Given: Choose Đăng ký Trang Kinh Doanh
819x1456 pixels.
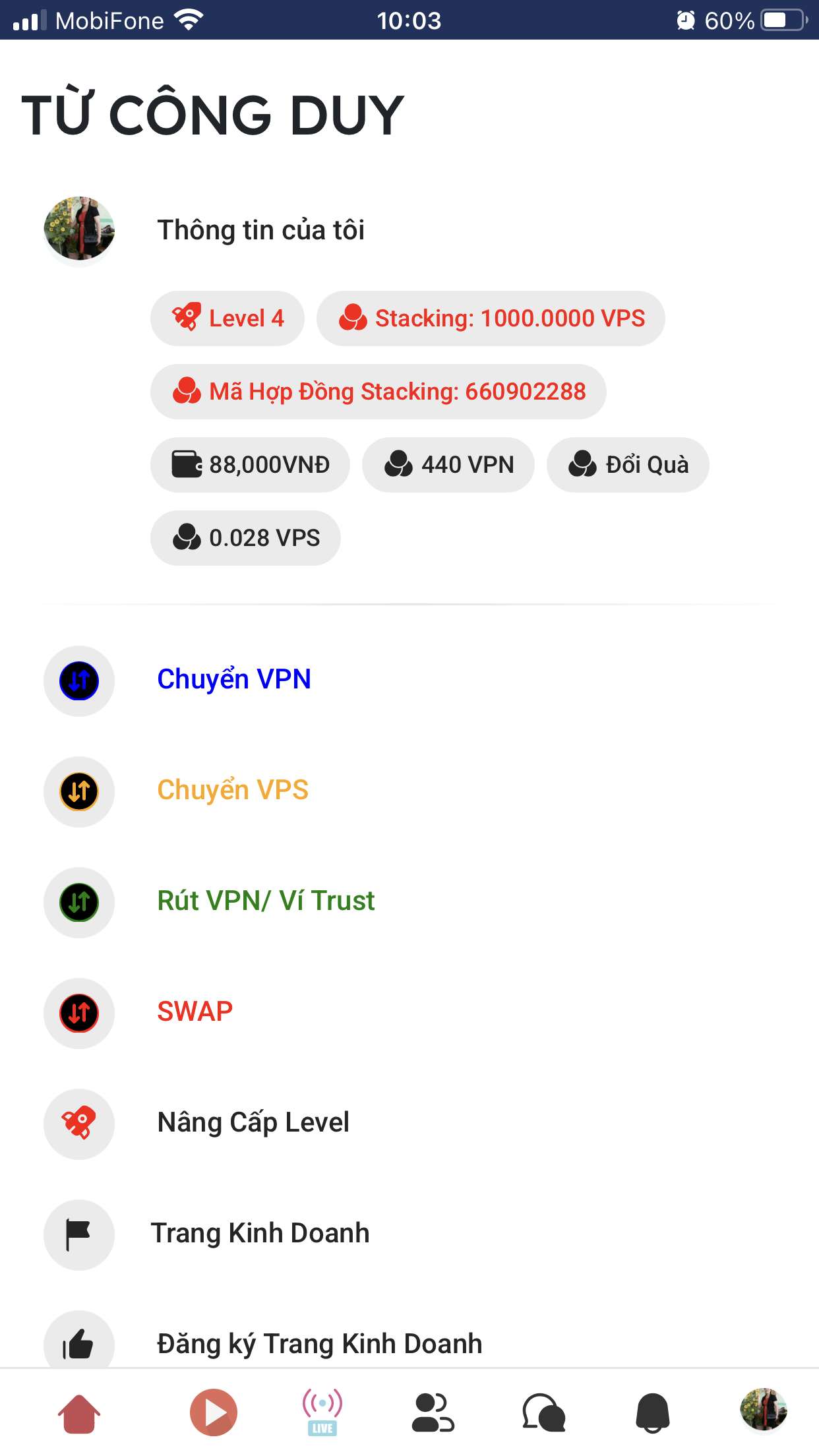Looking at the screenshot, I should [319, 1344].
